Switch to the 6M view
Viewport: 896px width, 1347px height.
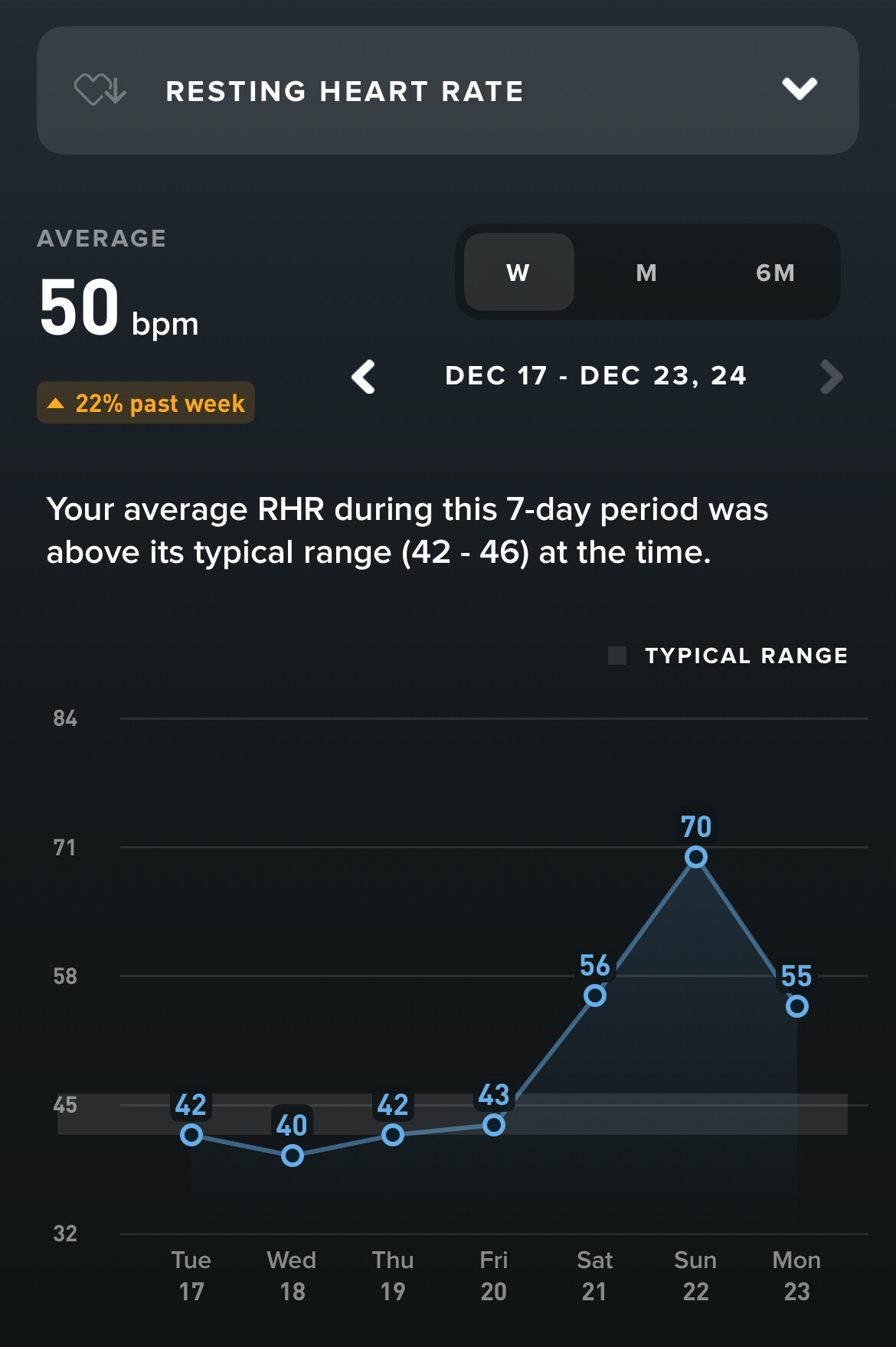[x=774, y=273]
